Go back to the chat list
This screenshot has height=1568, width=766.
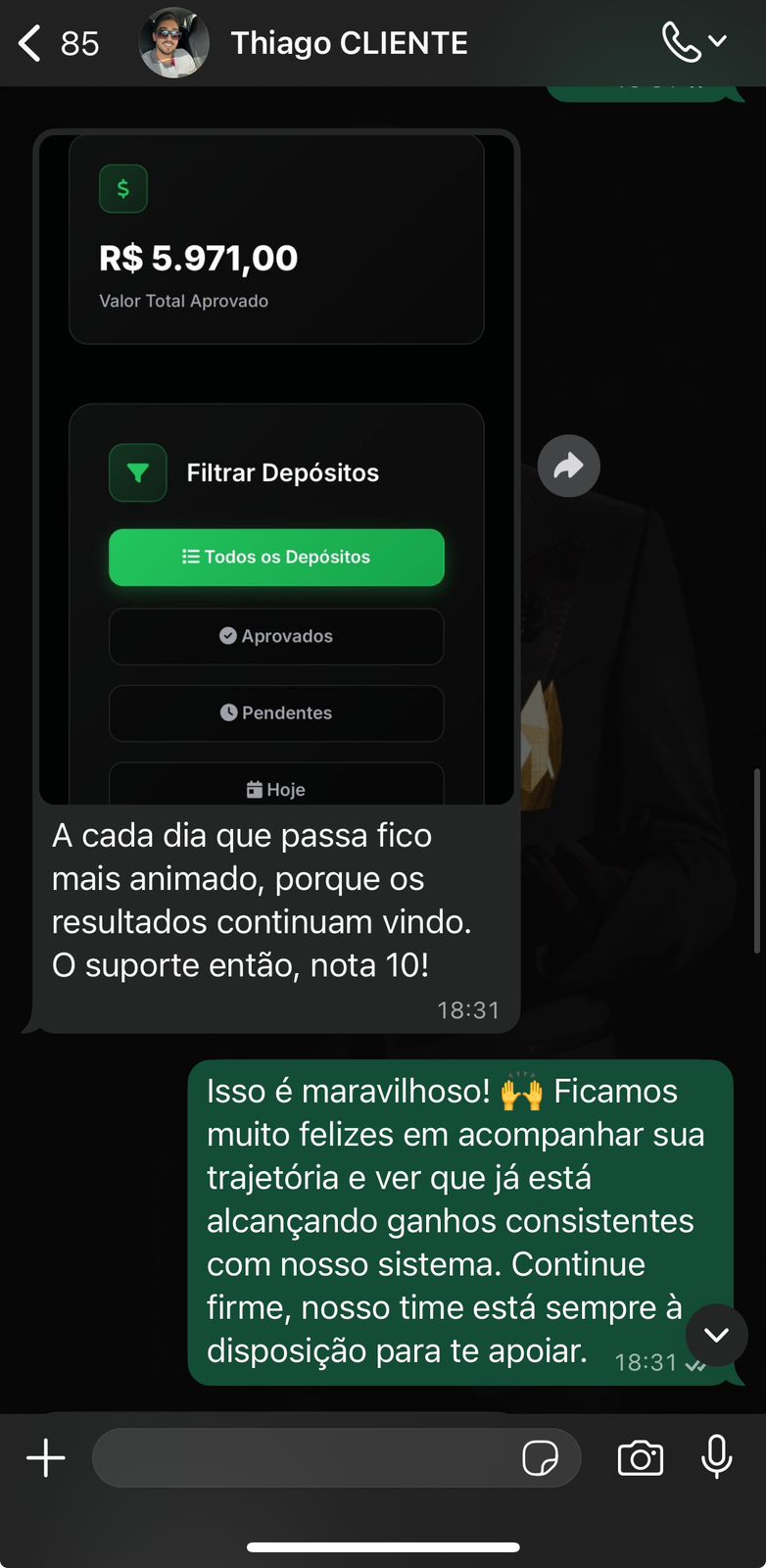coord(31,44)
